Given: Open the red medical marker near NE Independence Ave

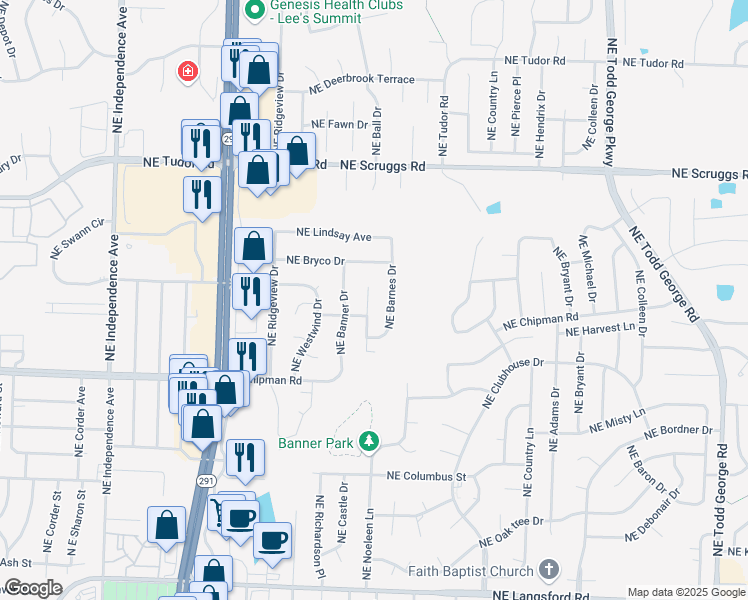Looking at the screenshot, I should 188,72.
